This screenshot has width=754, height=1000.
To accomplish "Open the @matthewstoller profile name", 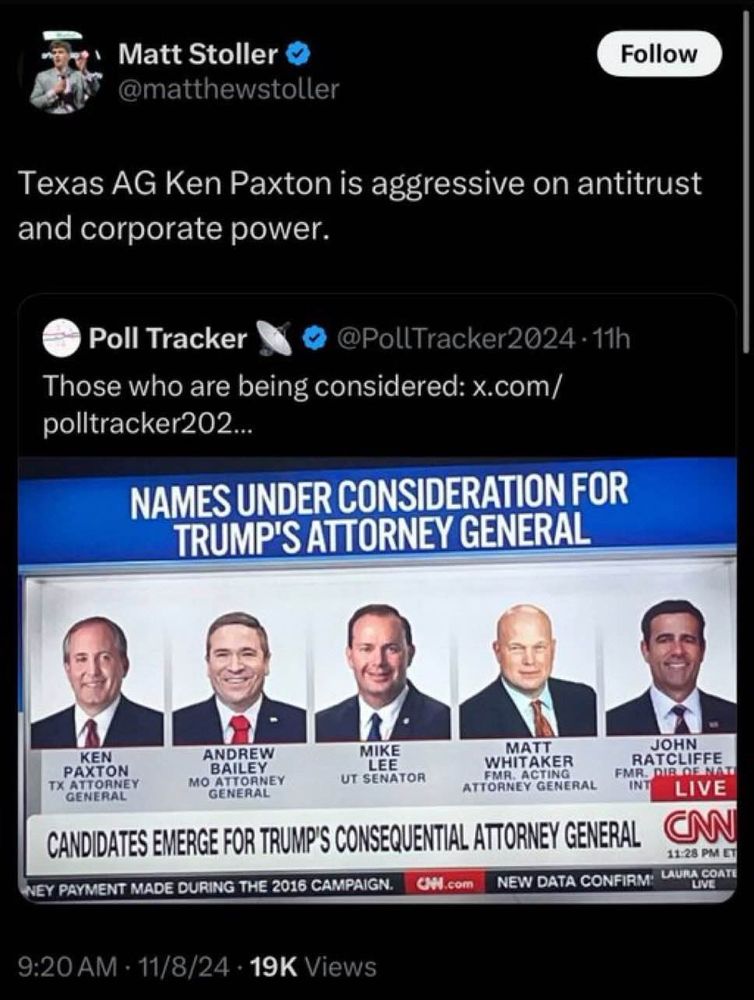I will [228, 89].
